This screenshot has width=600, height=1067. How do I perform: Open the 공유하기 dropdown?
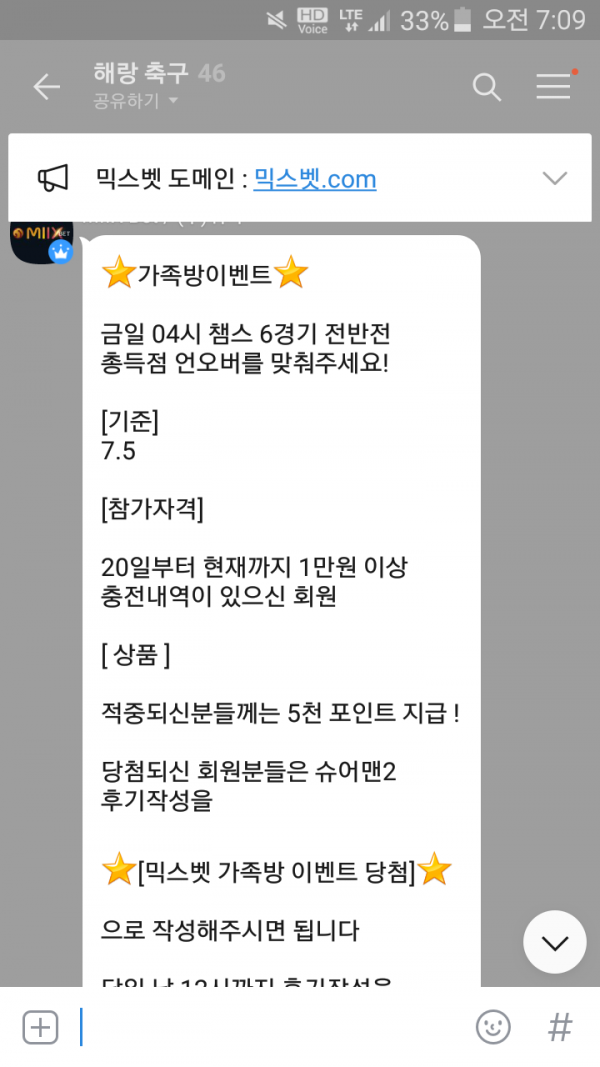point(135,101)
